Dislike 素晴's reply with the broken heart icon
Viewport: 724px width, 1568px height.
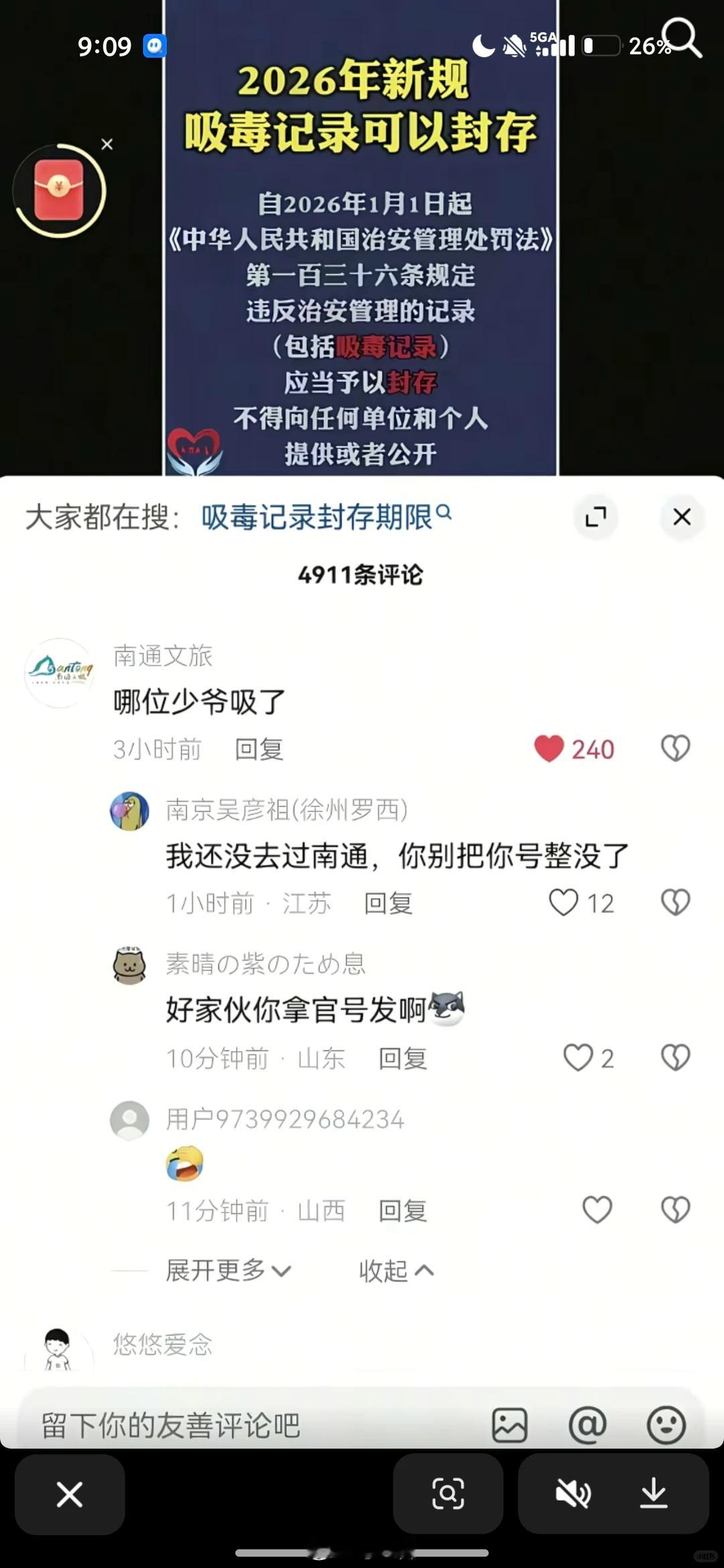(x=674, y=1058)
